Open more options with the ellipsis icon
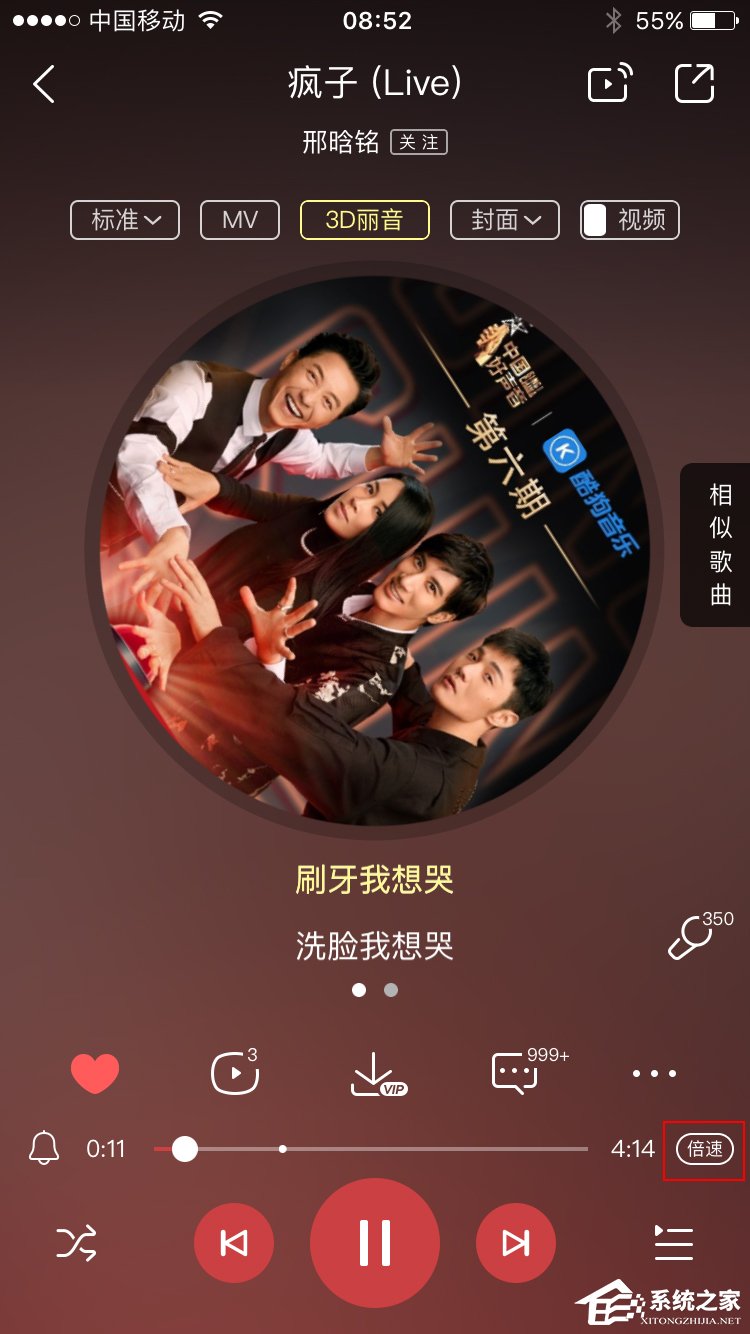This screenshot has width=750, height=1334. [x=652, y=1072]
